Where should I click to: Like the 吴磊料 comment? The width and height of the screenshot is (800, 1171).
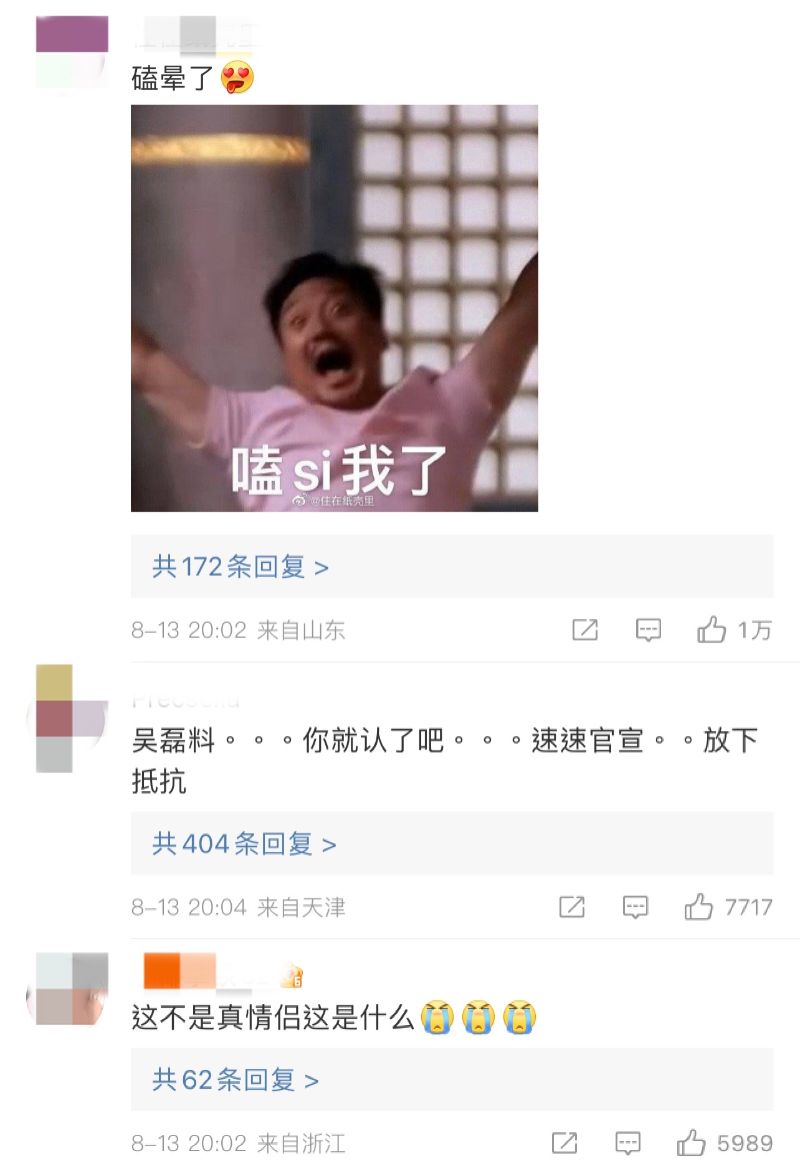click(699, 907)
